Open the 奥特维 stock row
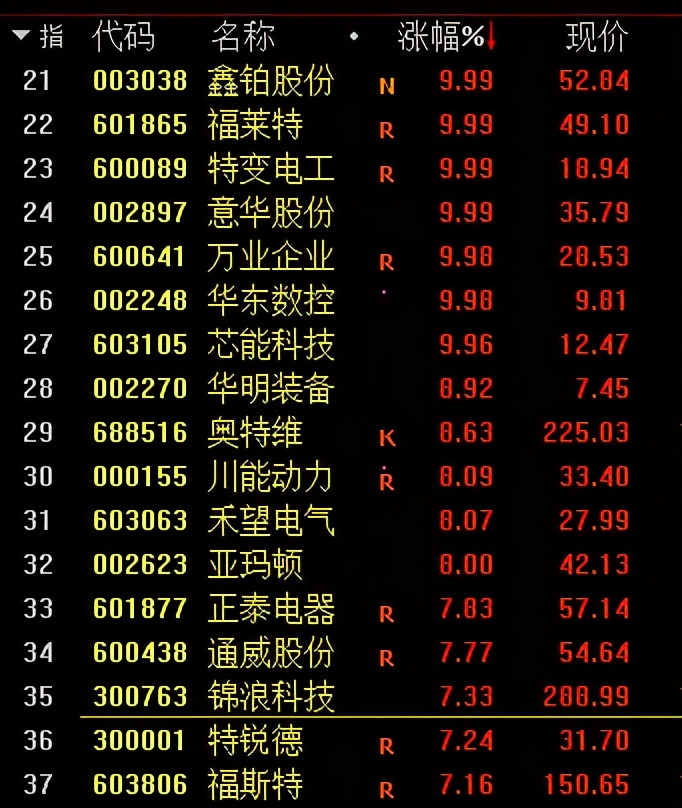 point(255,432)
